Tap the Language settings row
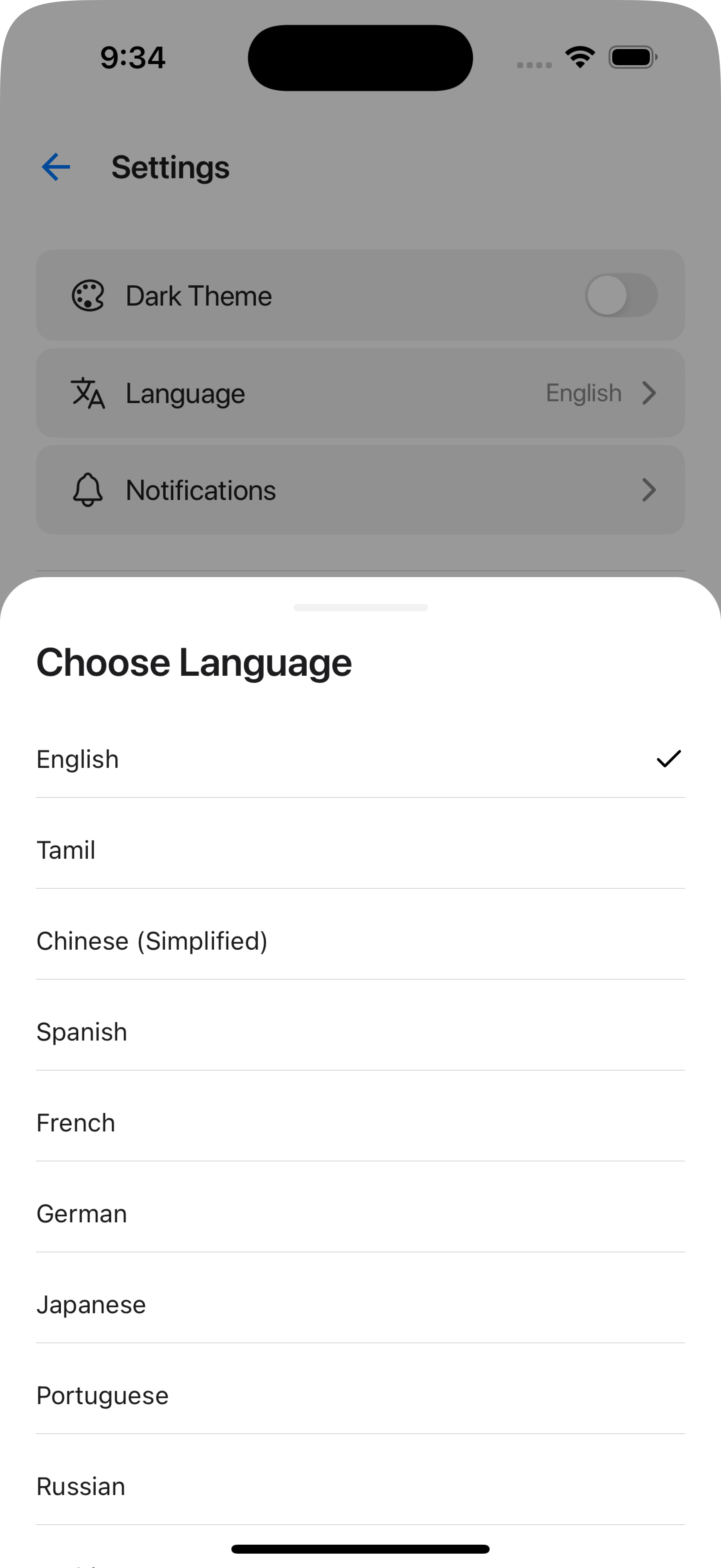Viewport: 721px width, 1568px height. (360, 393)
